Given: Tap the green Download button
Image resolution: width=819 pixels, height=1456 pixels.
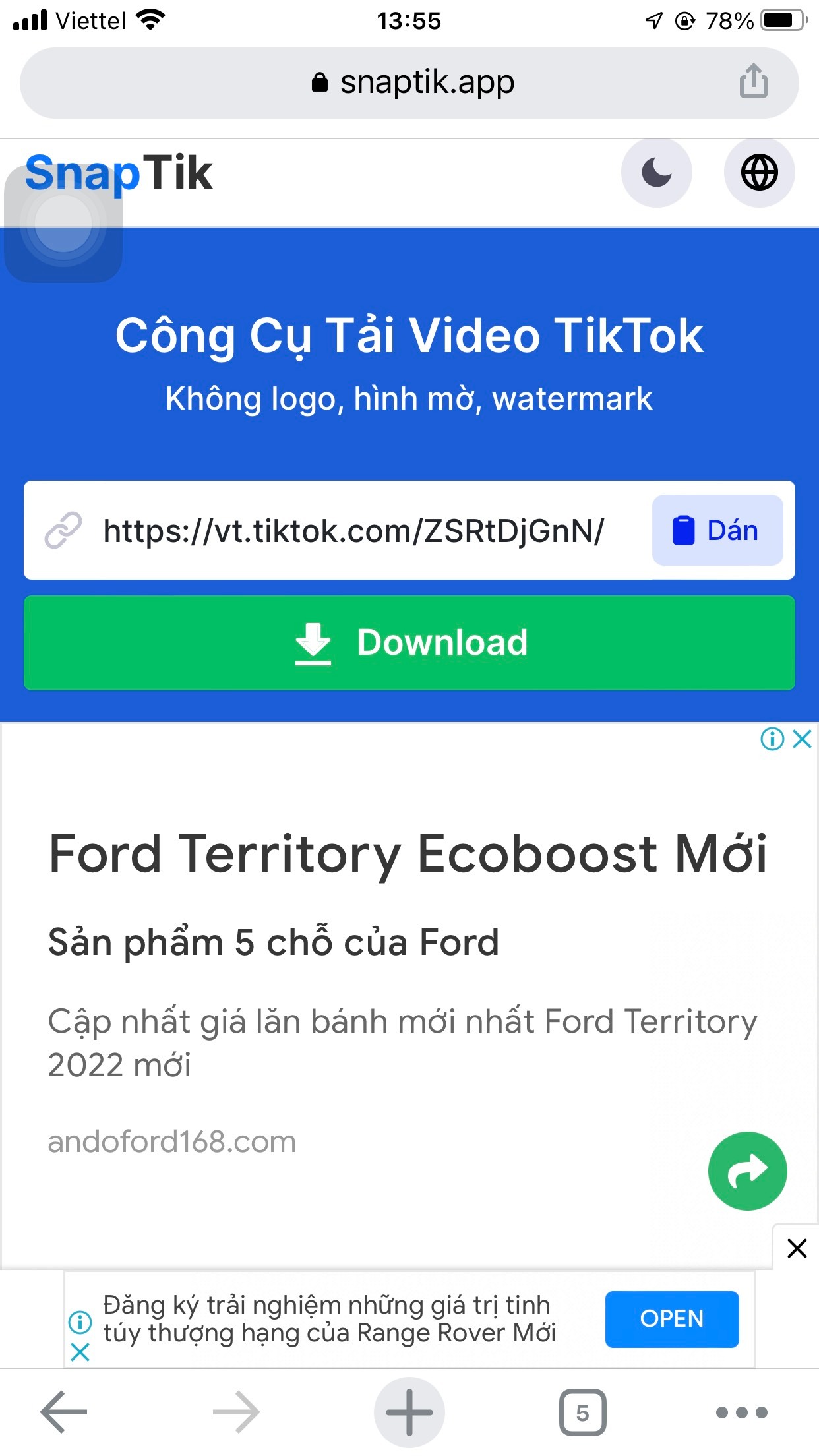Looking at the screenshot, I should pyautogui.click(x=409, y=643).
